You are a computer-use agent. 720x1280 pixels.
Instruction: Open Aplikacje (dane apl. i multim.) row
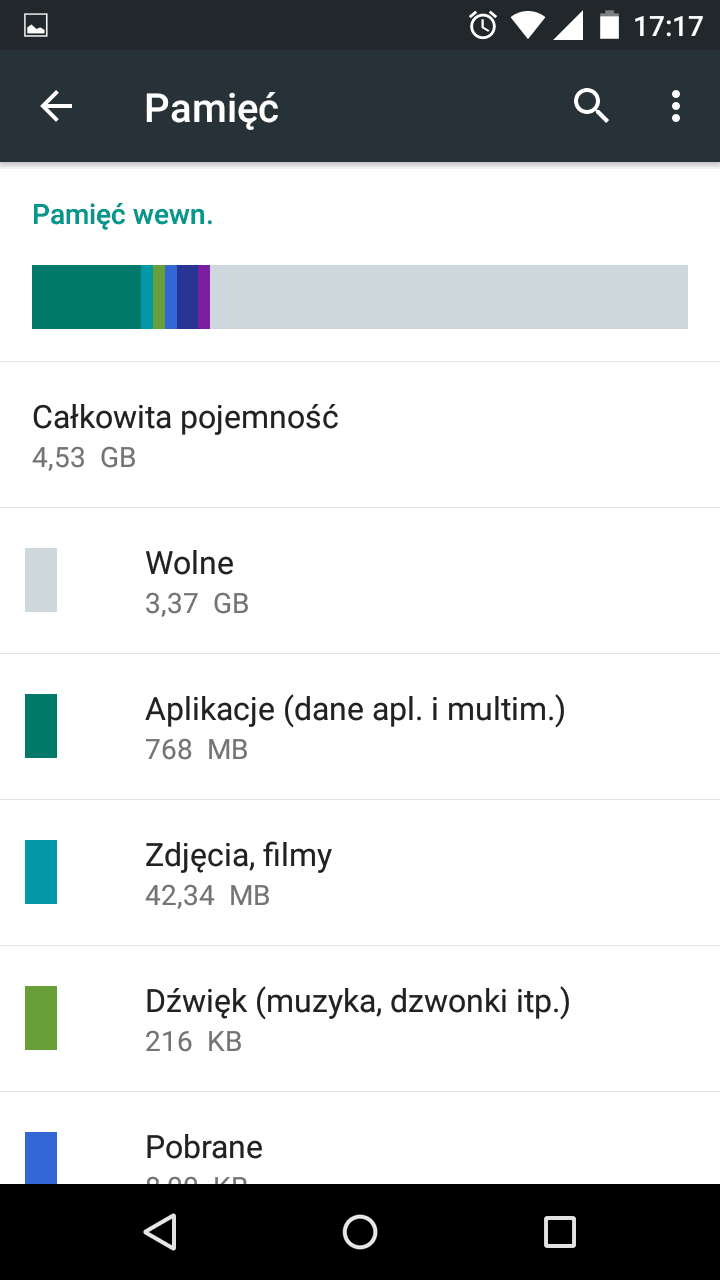pos(360,727)
